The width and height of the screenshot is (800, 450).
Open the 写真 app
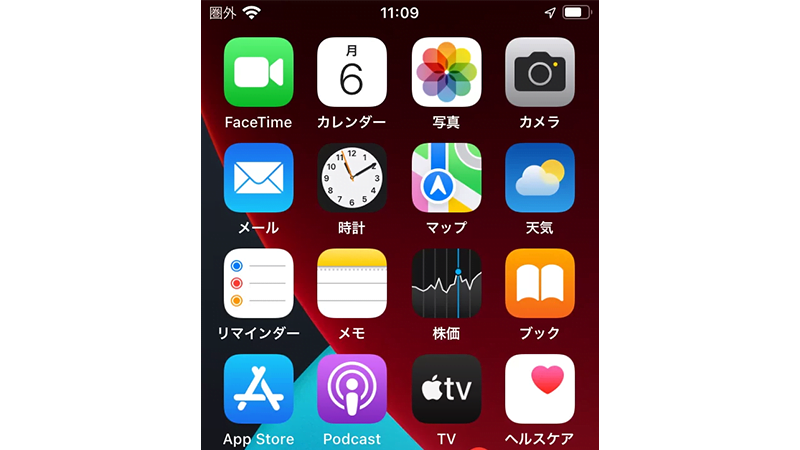point(447,72)
